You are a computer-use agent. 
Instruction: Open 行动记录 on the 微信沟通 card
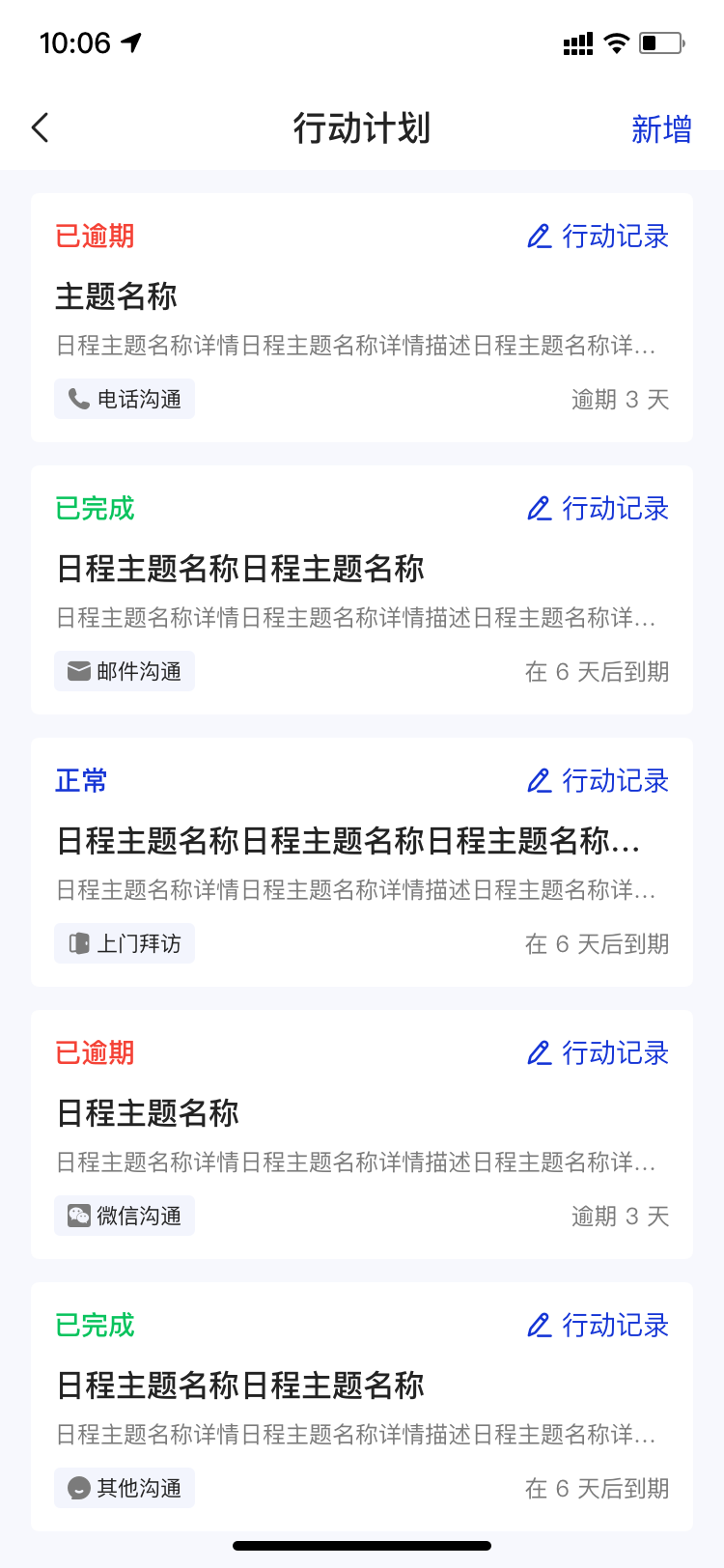point(598,1053)
